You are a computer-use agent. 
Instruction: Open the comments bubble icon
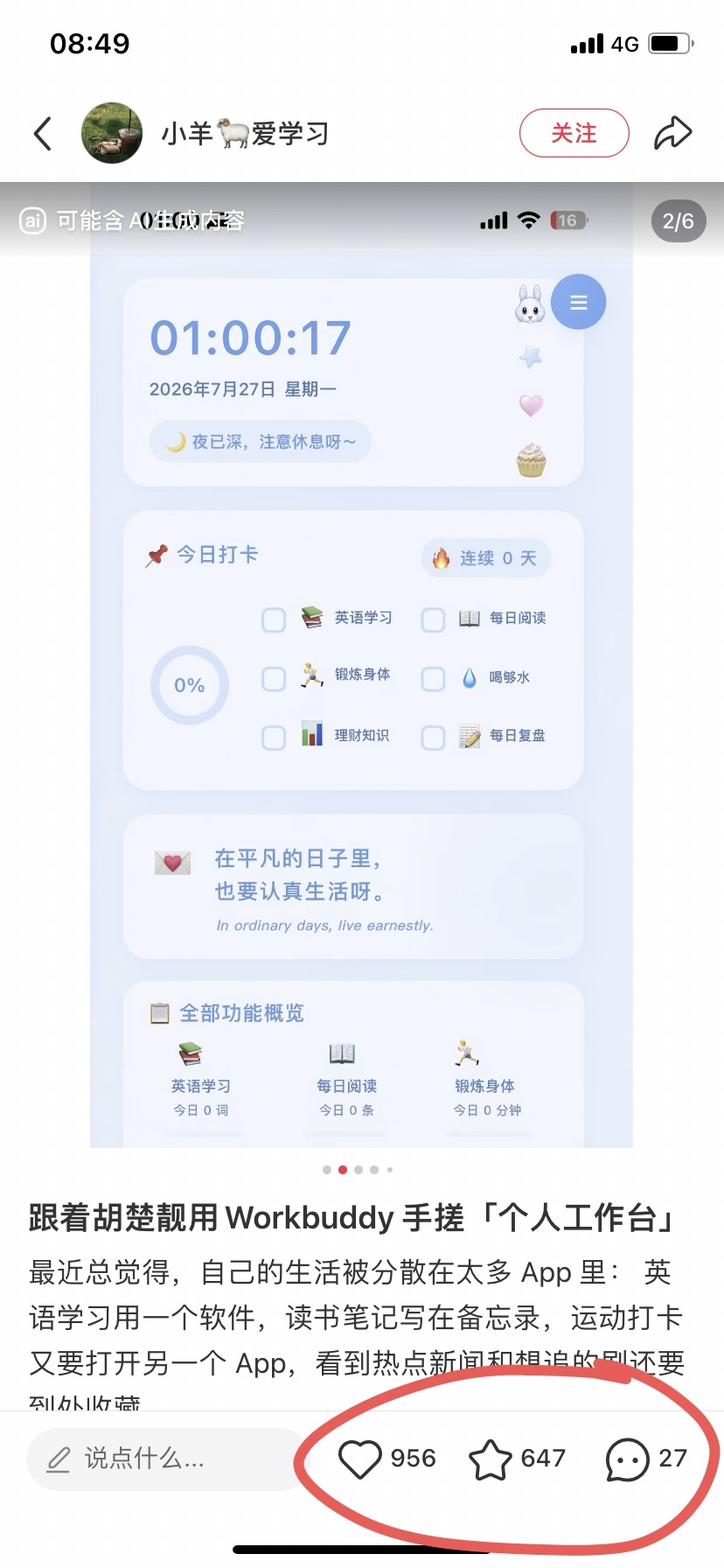[627, 1459]
